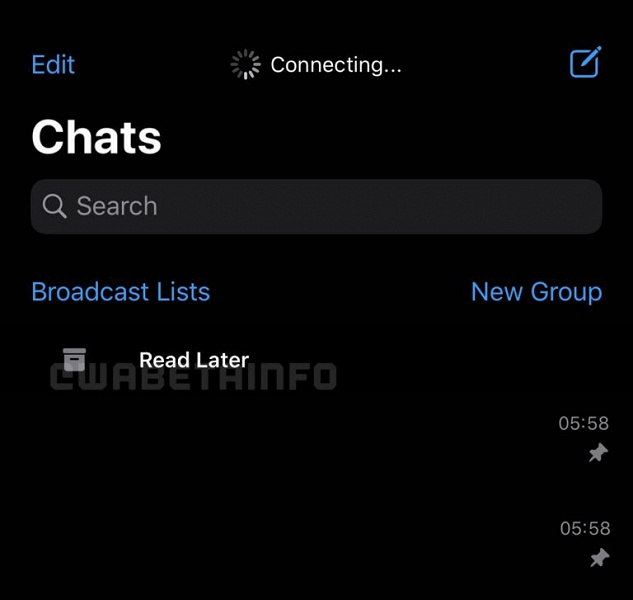Open the Read Later archive

click(x=193, y=360)
